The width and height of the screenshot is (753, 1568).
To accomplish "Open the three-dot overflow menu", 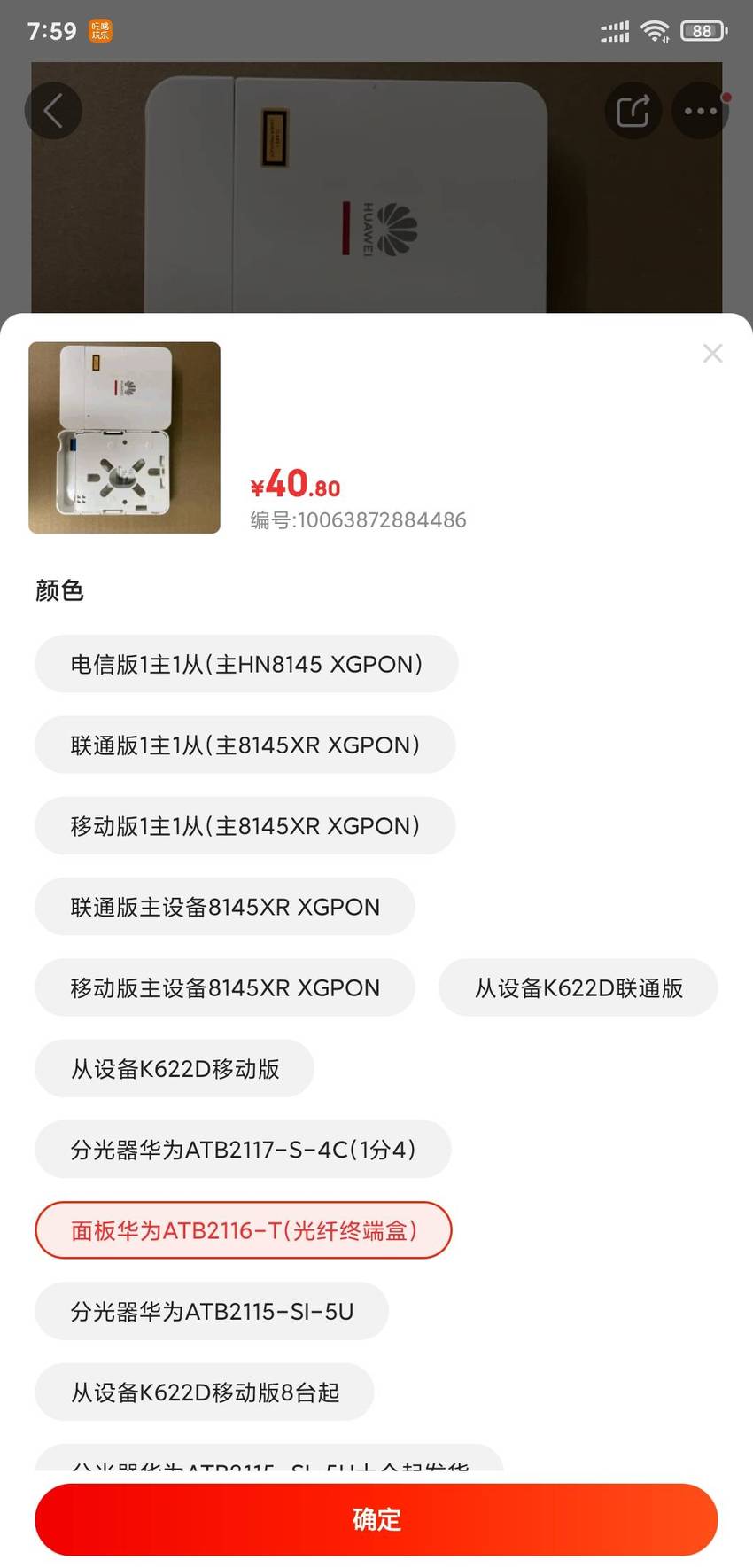I will pyautogui.click(x=701, y=111).
